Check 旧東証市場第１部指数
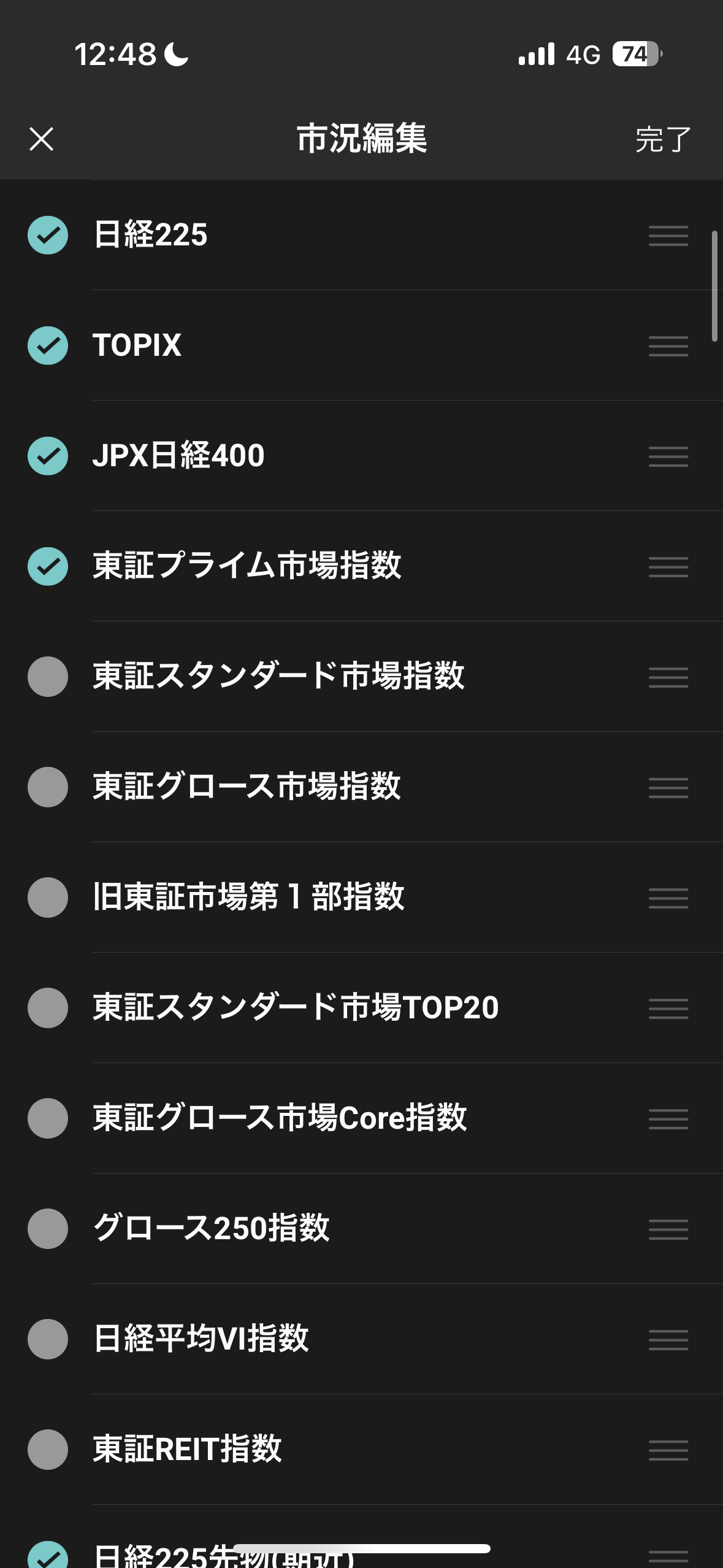The image size is (723, 1568). [x=48, y=897]
